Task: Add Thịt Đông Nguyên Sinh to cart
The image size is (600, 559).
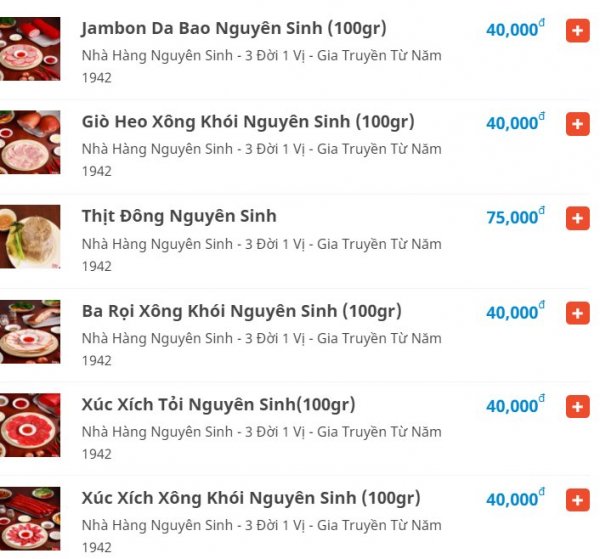Action: (577, 218)
